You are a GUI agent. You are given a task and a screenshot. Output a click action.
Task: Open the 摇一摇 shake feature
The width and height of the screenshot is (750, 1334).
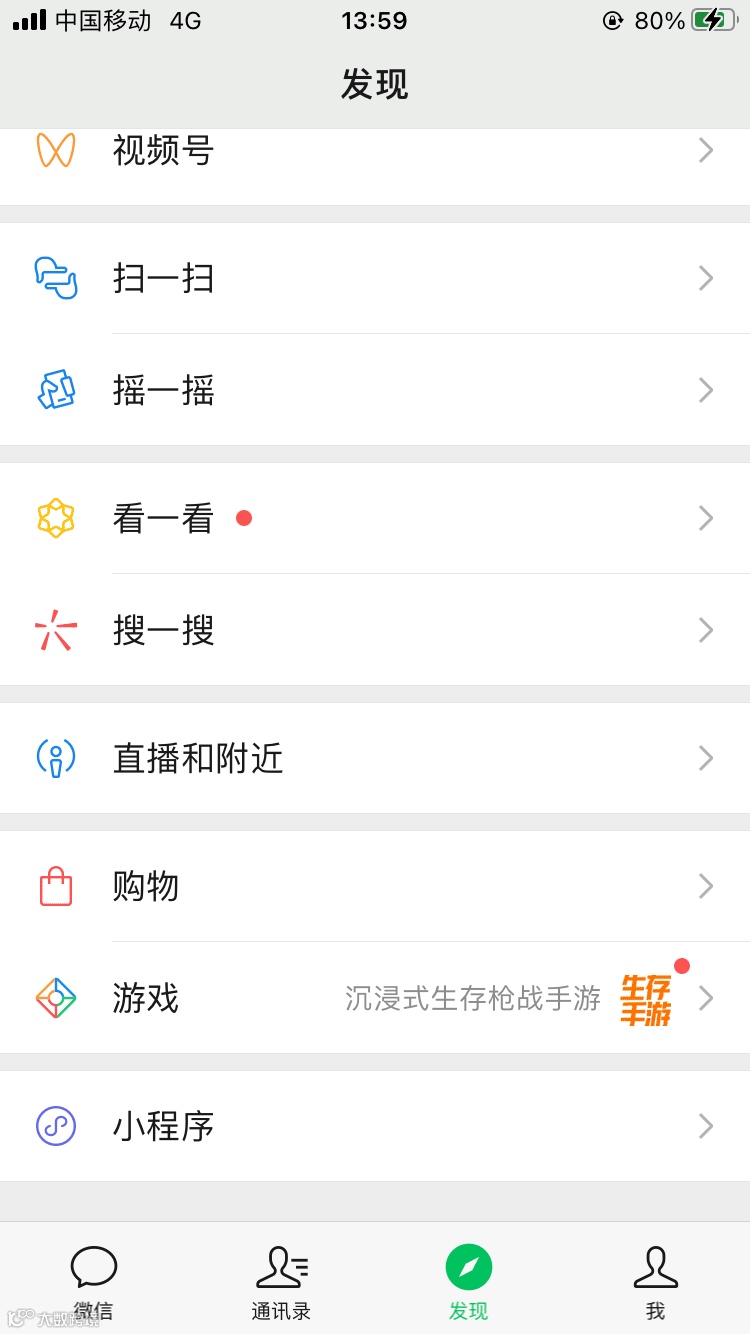point(375,390)
